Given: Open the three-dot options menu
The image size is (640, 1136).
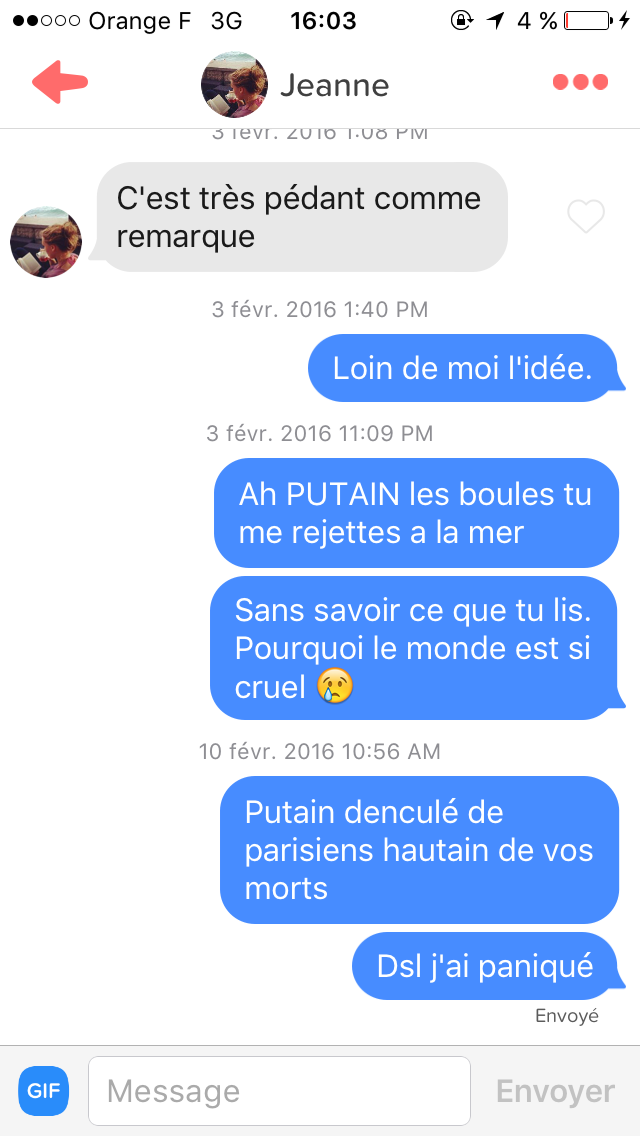Looking at the screenshot, I should tap(580, 83).
